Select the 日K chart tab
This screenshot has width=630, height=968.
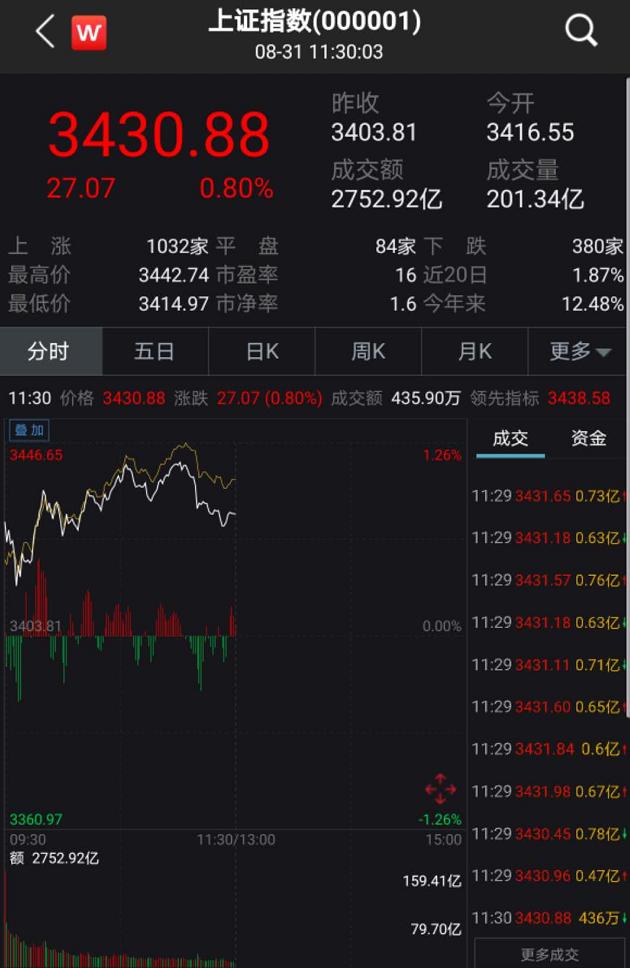[x=262, y=351]
